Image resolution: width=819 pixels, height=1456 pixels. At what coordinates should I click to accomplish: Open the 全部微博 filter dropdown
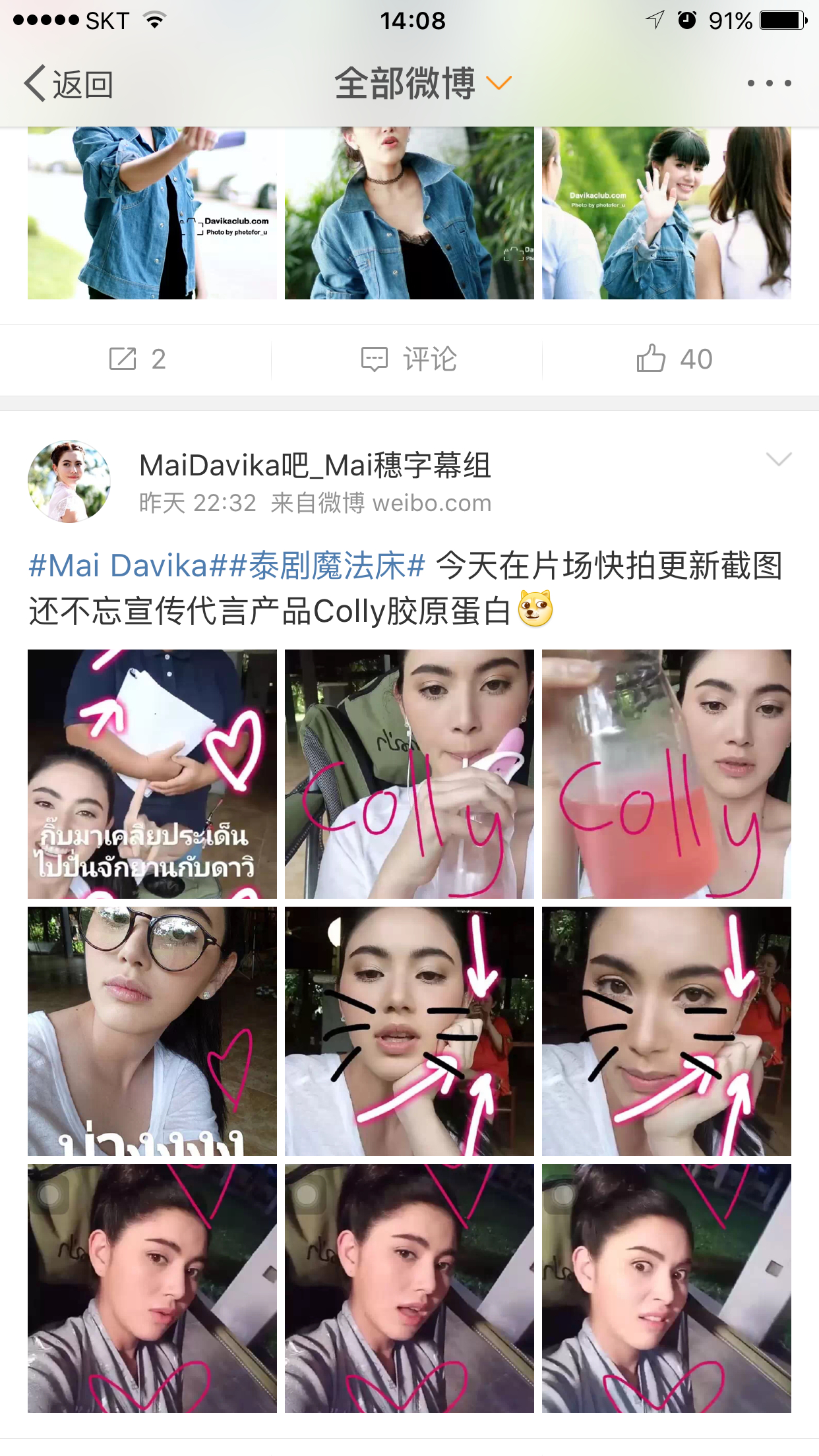click(x=422, y=84)
